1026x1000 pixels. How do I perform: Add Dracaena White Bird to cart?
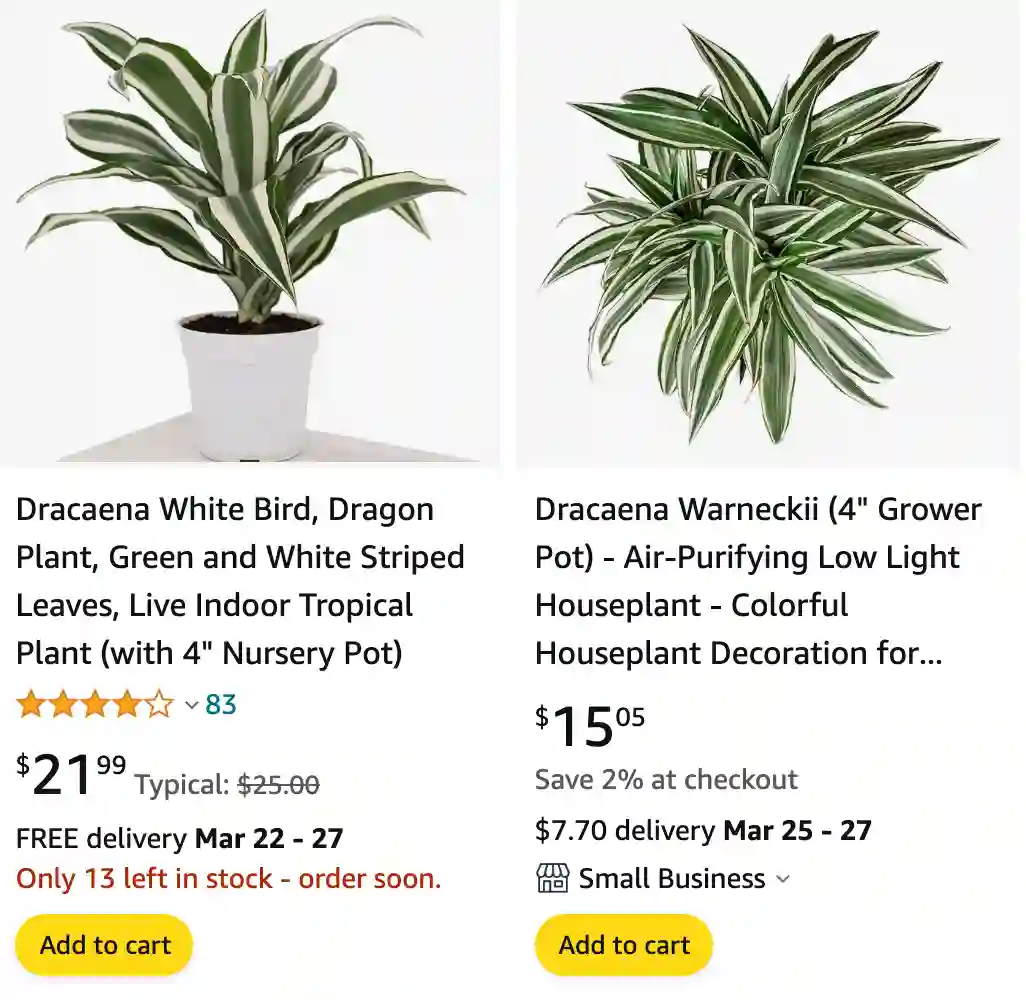point(105,945)
